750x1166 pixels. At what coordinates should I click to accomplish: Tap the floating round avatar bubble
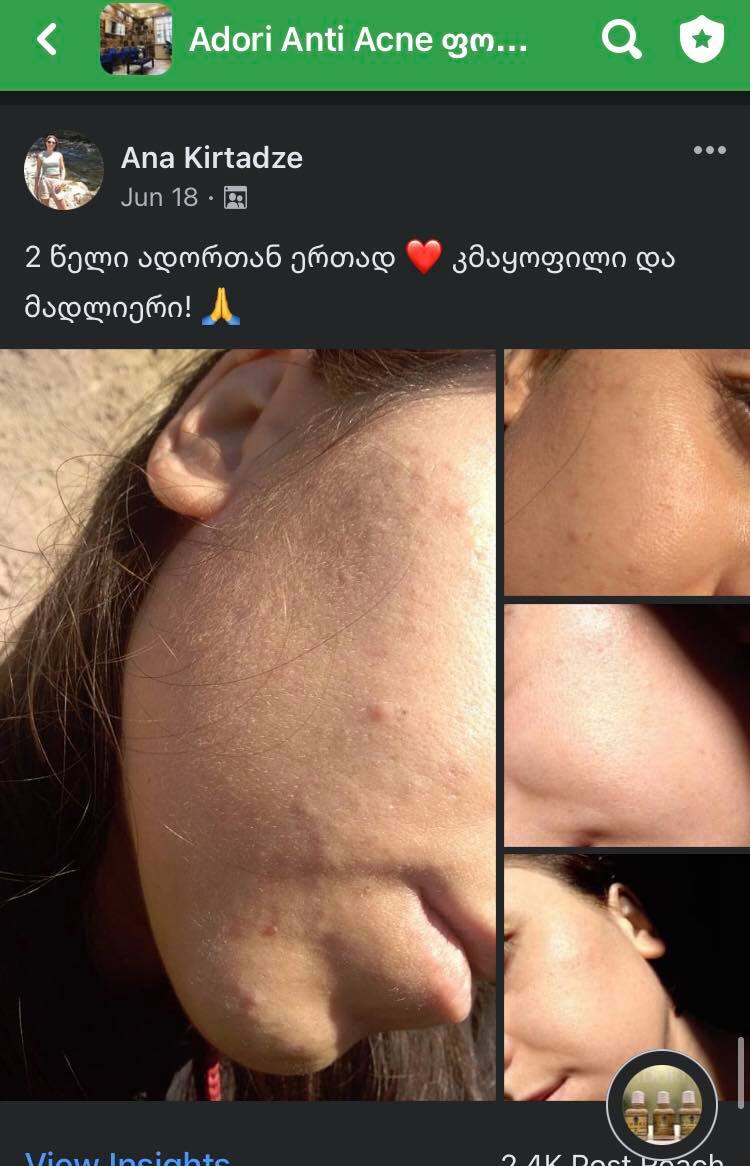(x=662, y=1104)
